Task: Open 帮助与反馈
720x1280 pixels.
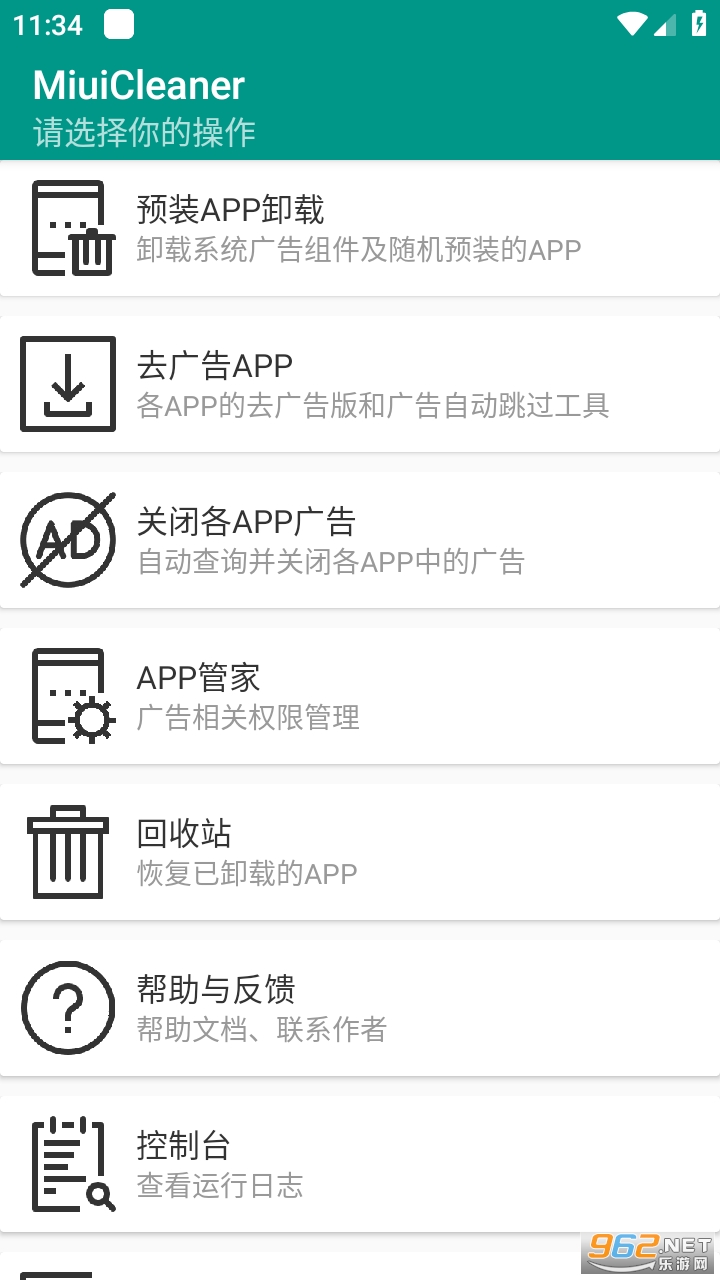Action: tap(360, 1008)
